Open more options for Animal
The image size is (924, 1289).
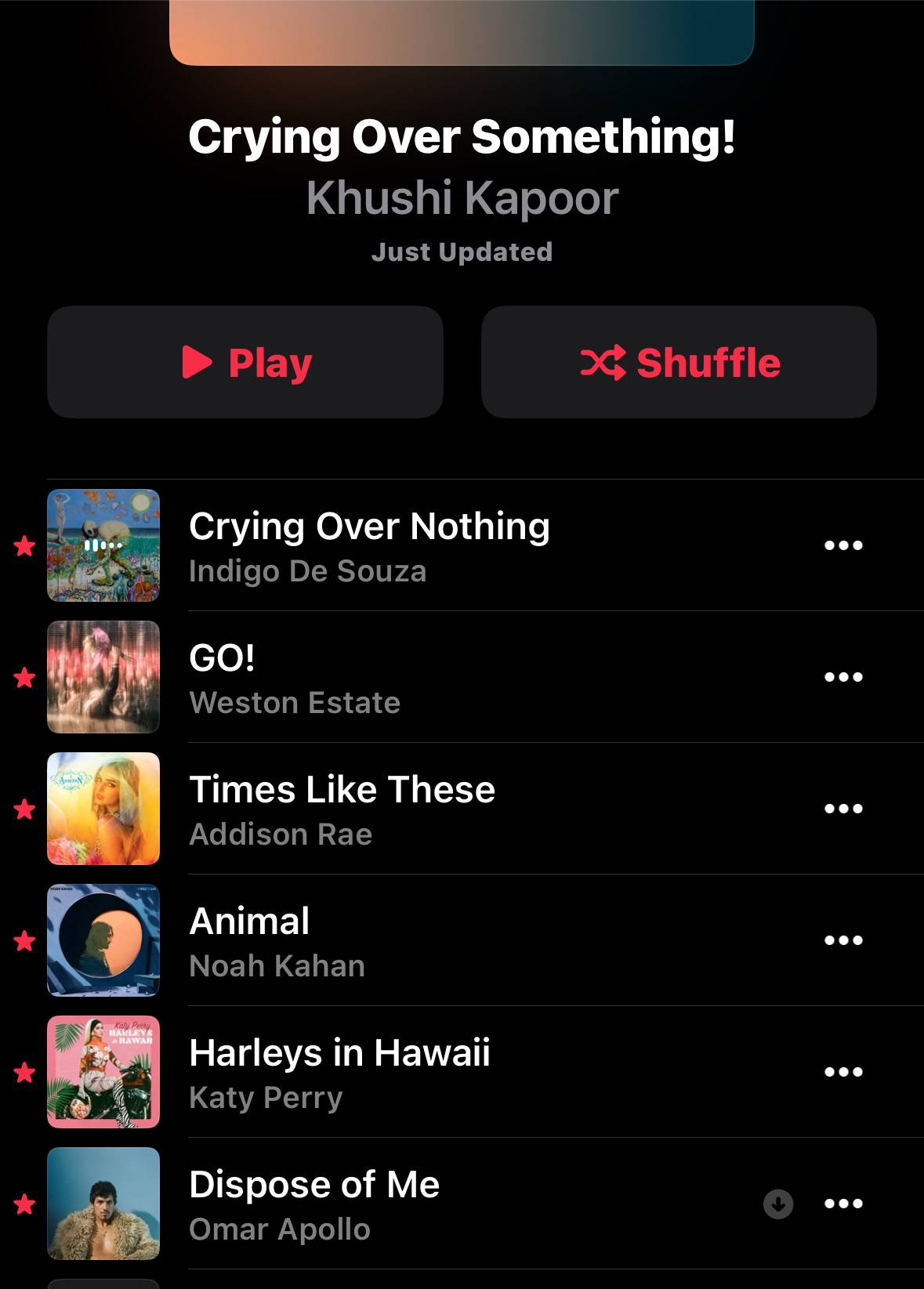coord(843,940)
